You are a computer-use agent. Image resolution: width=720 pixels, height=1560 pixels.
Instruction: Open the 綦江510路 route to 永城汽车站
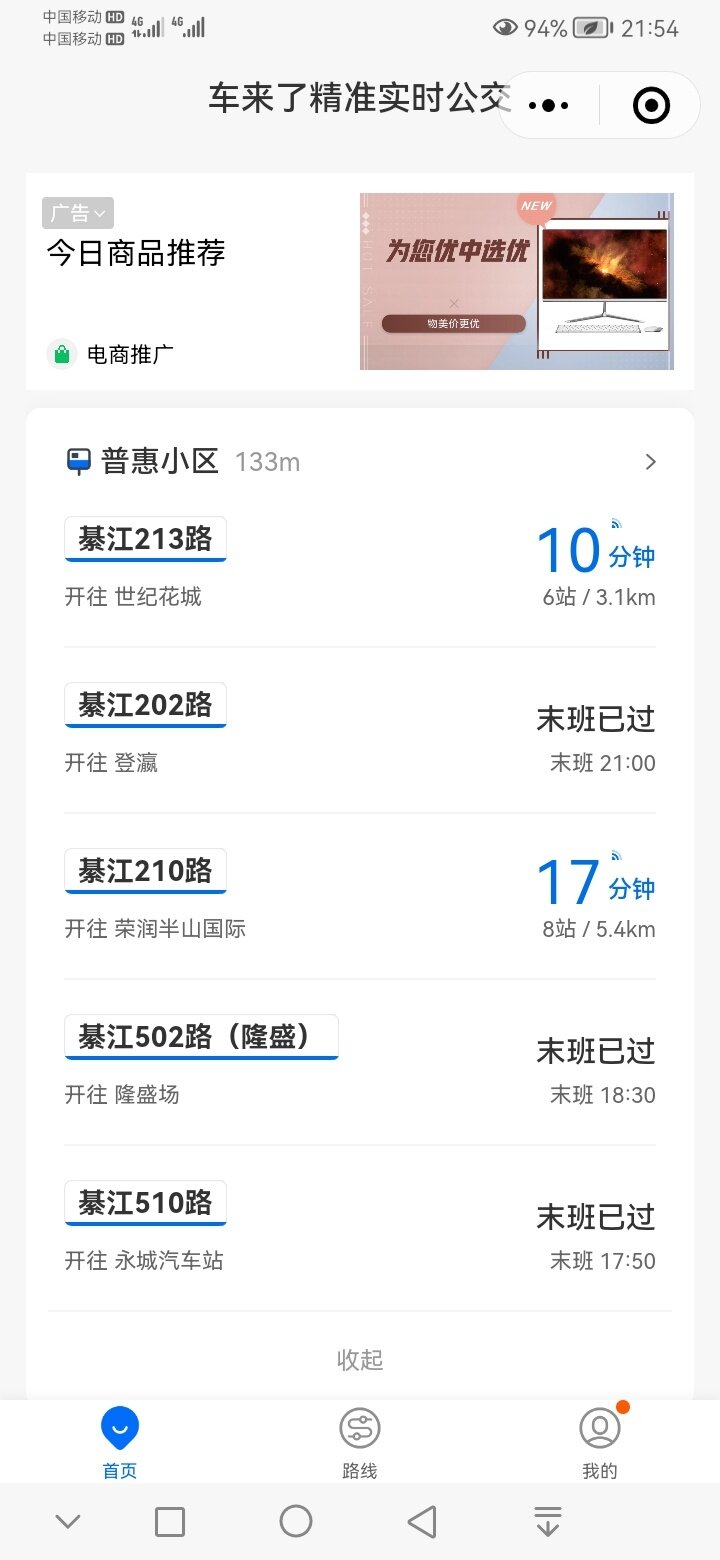pyautogui.click(x=360, y=1228)
